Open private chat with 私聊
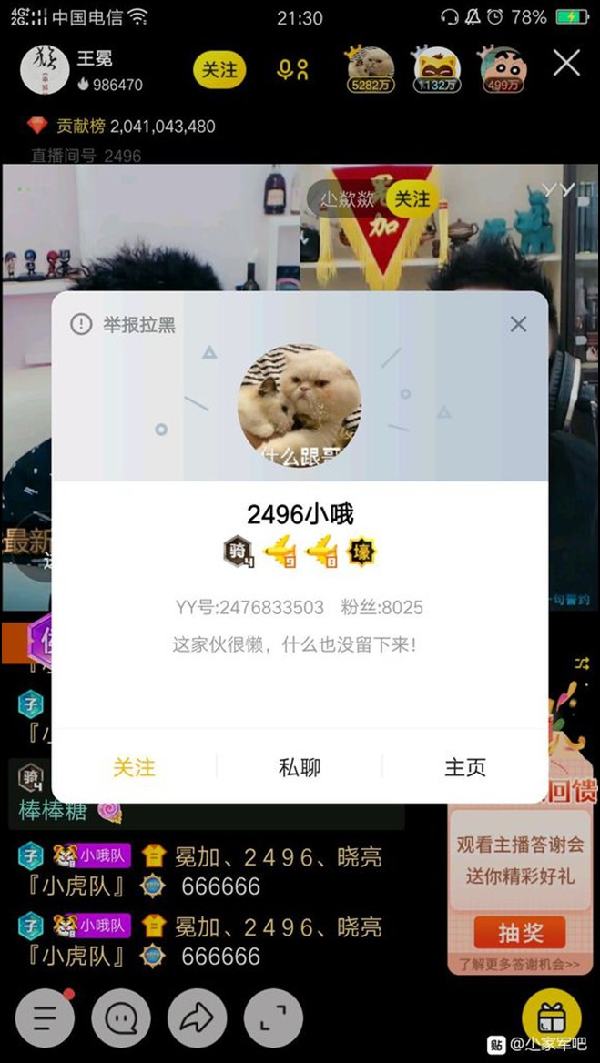This screenshot has width=600, height=1063. click(x=300, y=767)
